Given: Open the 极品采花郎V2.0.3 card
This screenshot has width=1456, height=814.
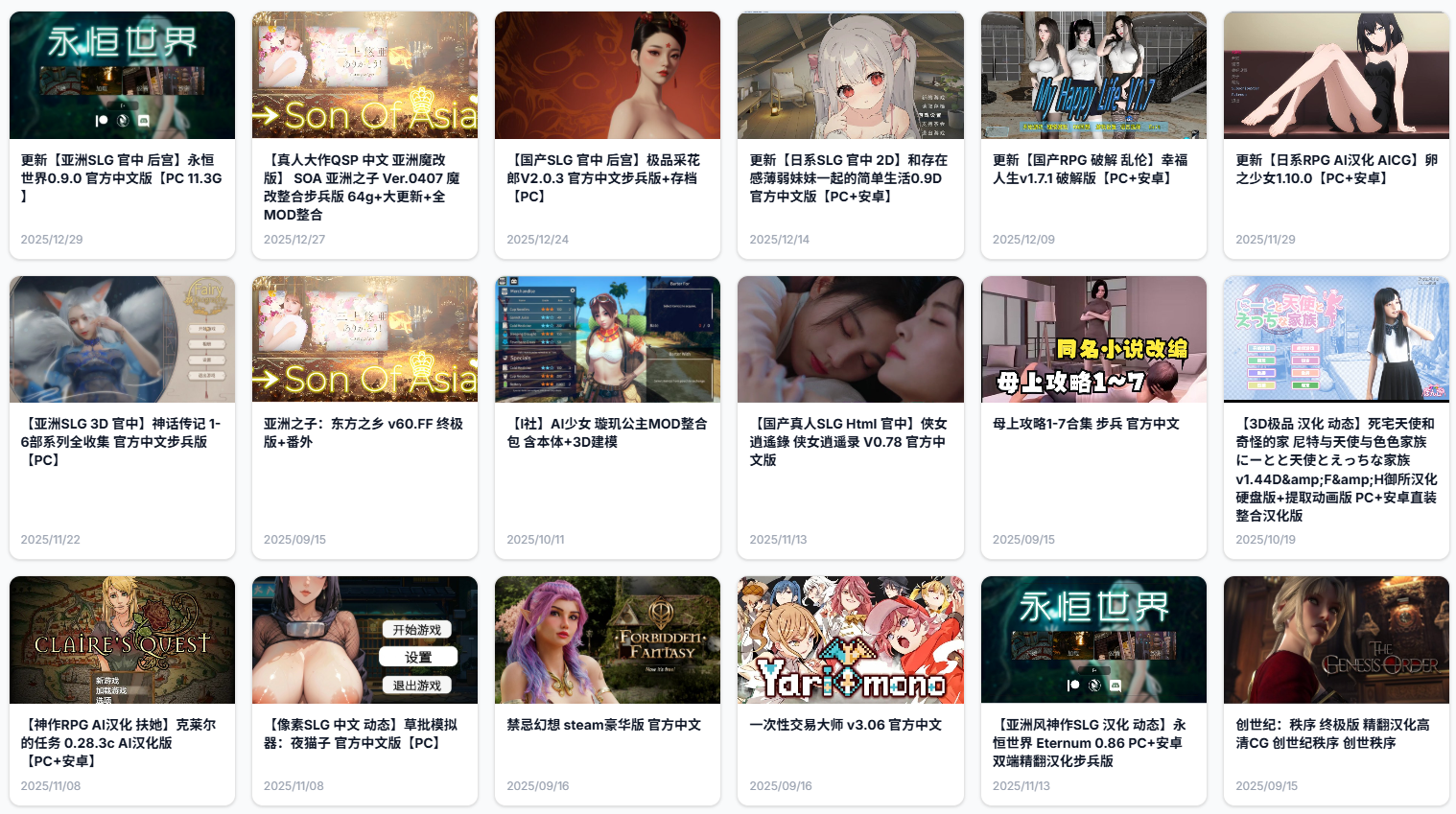Looking at the screenshot, I should pyautogui.click(x=607, y=177).
